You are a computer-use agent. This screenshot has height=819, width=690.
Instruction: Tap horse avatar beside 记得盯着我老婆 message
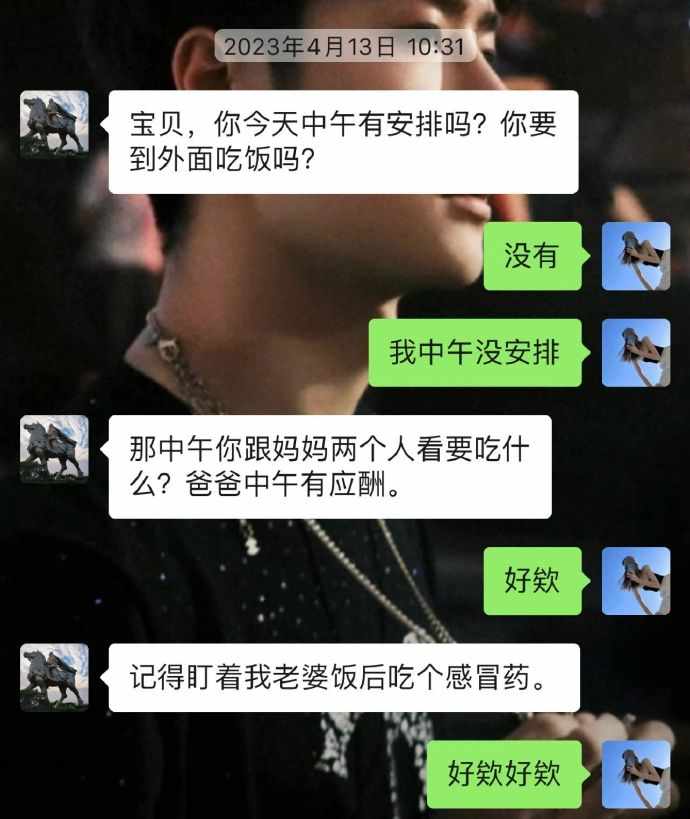point(54,678)
